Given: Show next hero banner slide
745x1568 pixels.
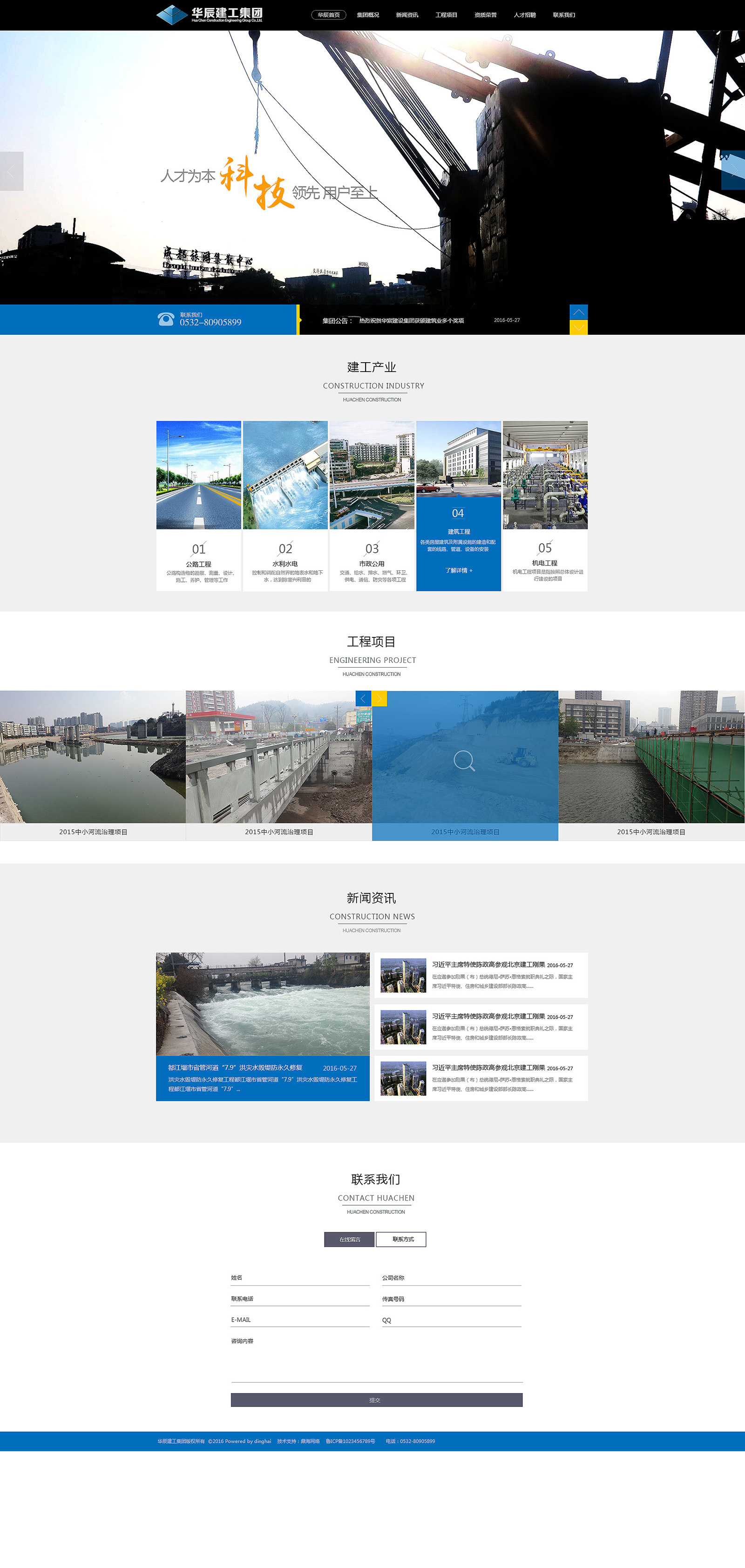Looking at the screenshot, I should [733, 171].
